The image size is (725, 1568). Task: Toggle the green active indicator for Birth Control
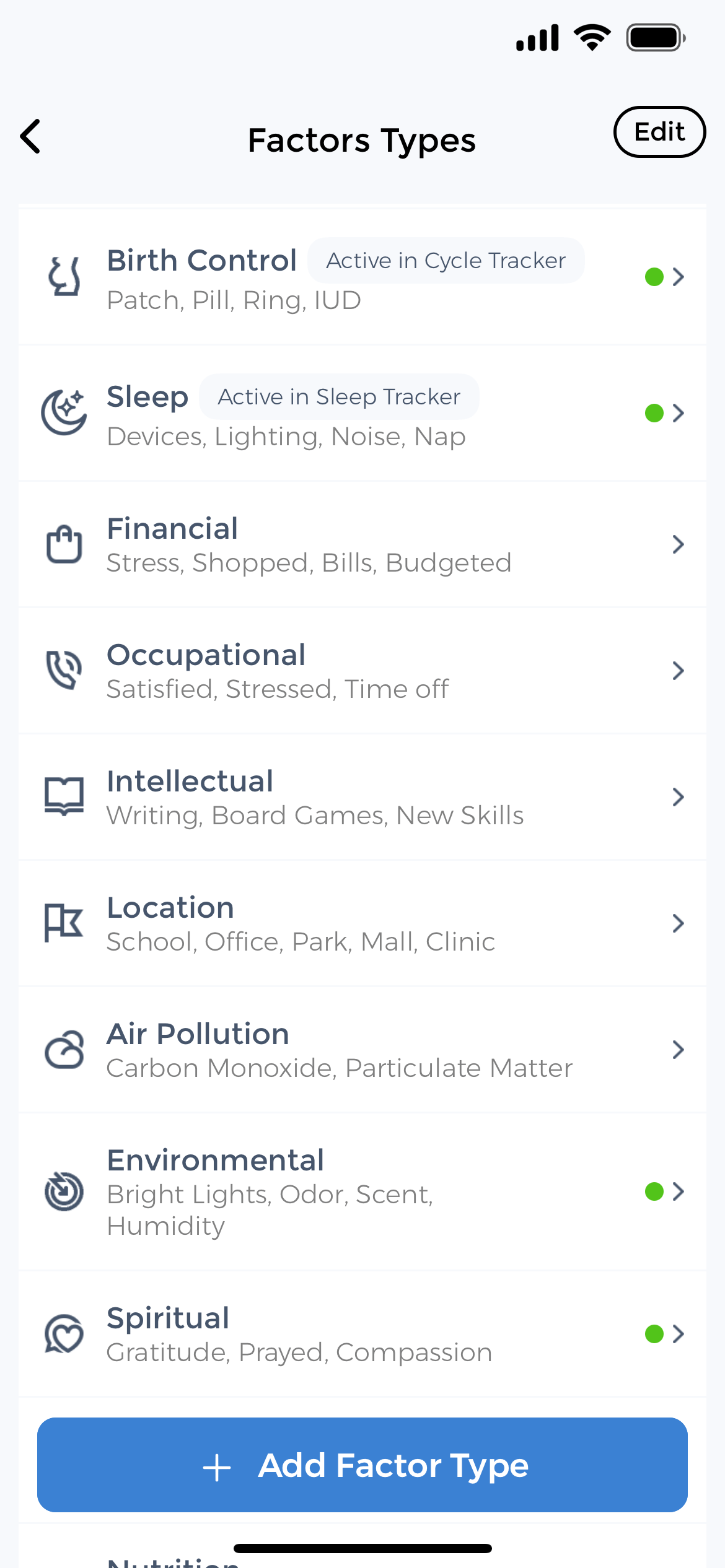655,277
